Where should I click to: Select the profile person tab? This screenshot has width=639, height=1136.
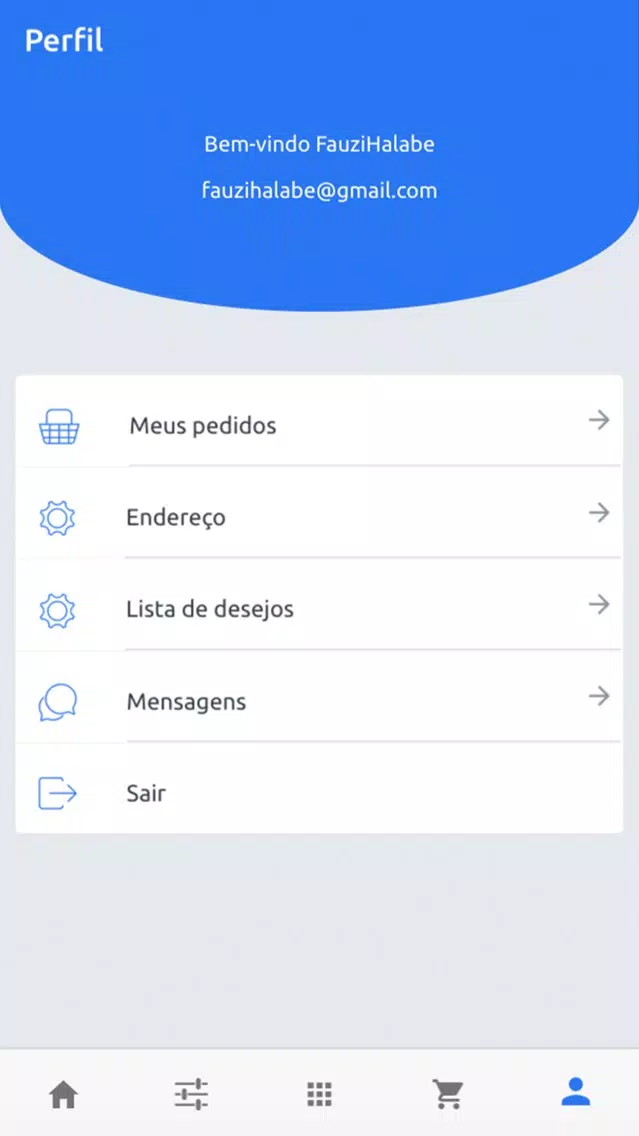pyautogui.click(x=576, y=1092)
